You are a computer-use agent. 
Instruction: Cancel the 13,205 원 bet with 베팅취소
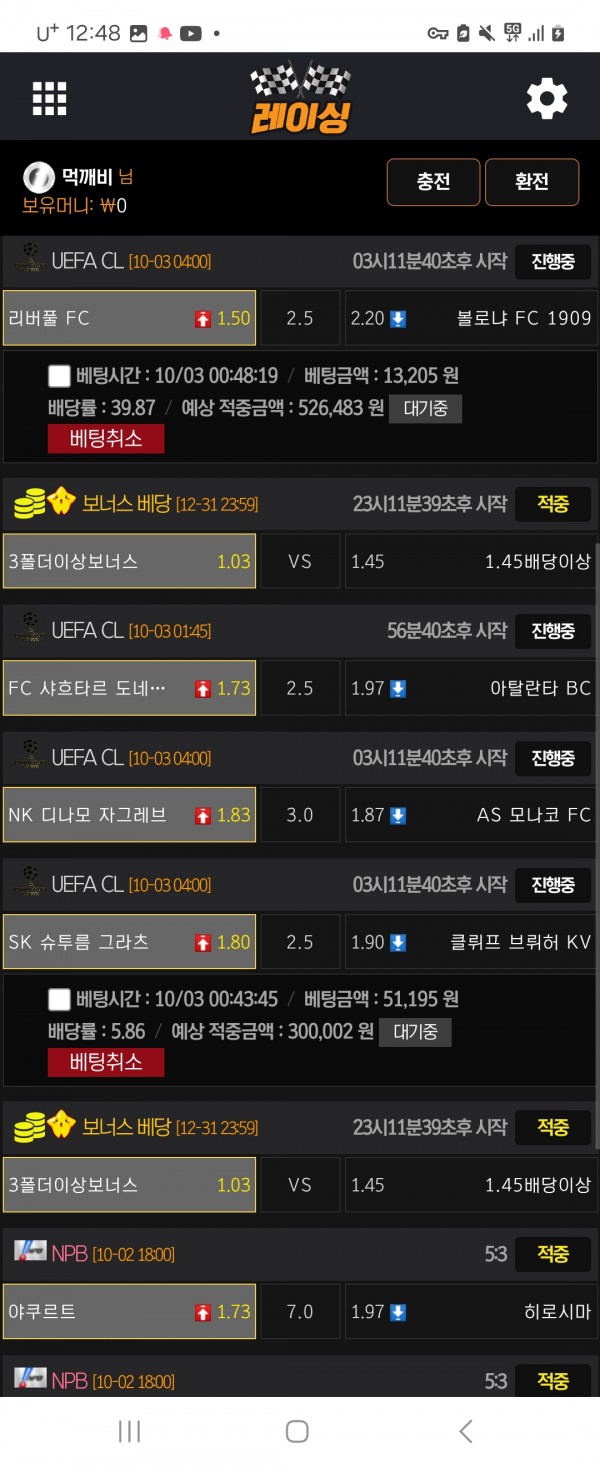click(x=105, y=438)
